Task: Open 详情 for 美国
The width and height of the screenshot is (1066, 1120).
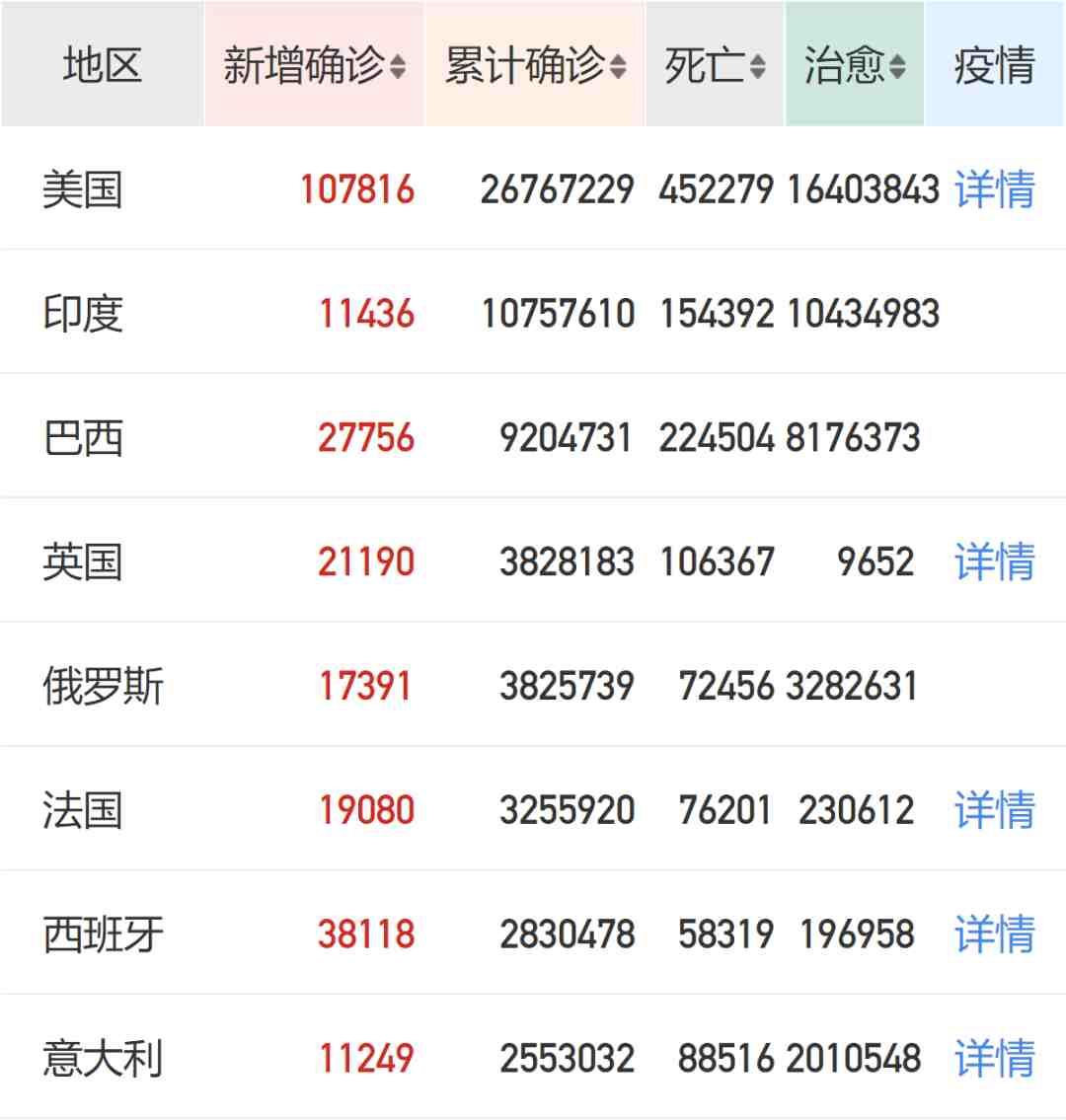Action: pos(994,189)
